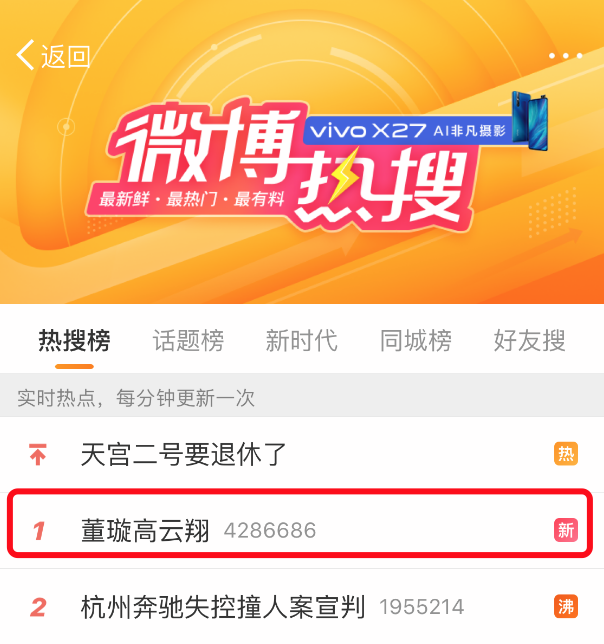This screenshot has width=604, height=644.
Task: Open the three-dot overflow menu
Action: point(565,57)
